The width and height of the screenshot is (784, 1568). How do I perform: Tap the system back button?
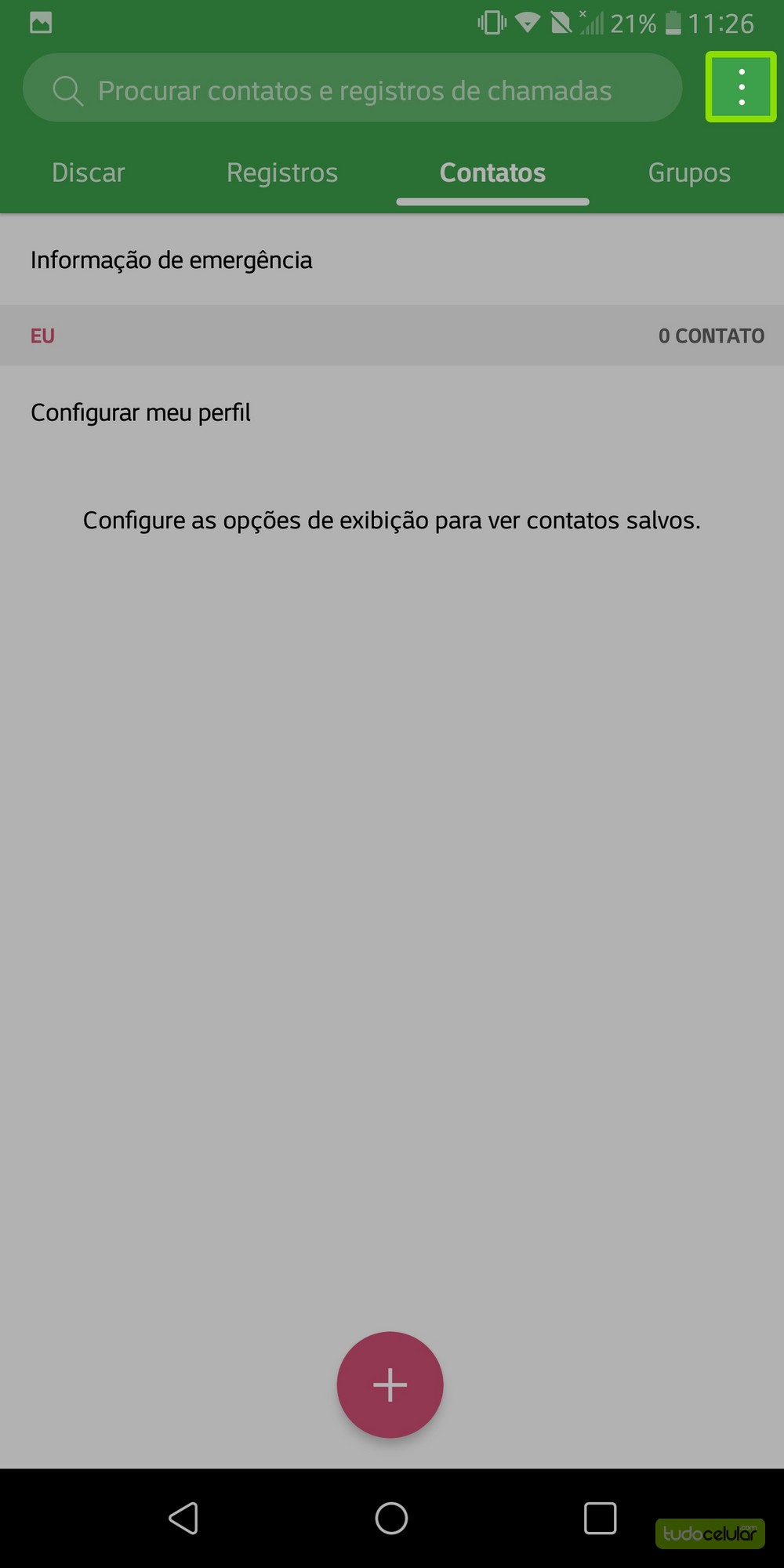183,1518
